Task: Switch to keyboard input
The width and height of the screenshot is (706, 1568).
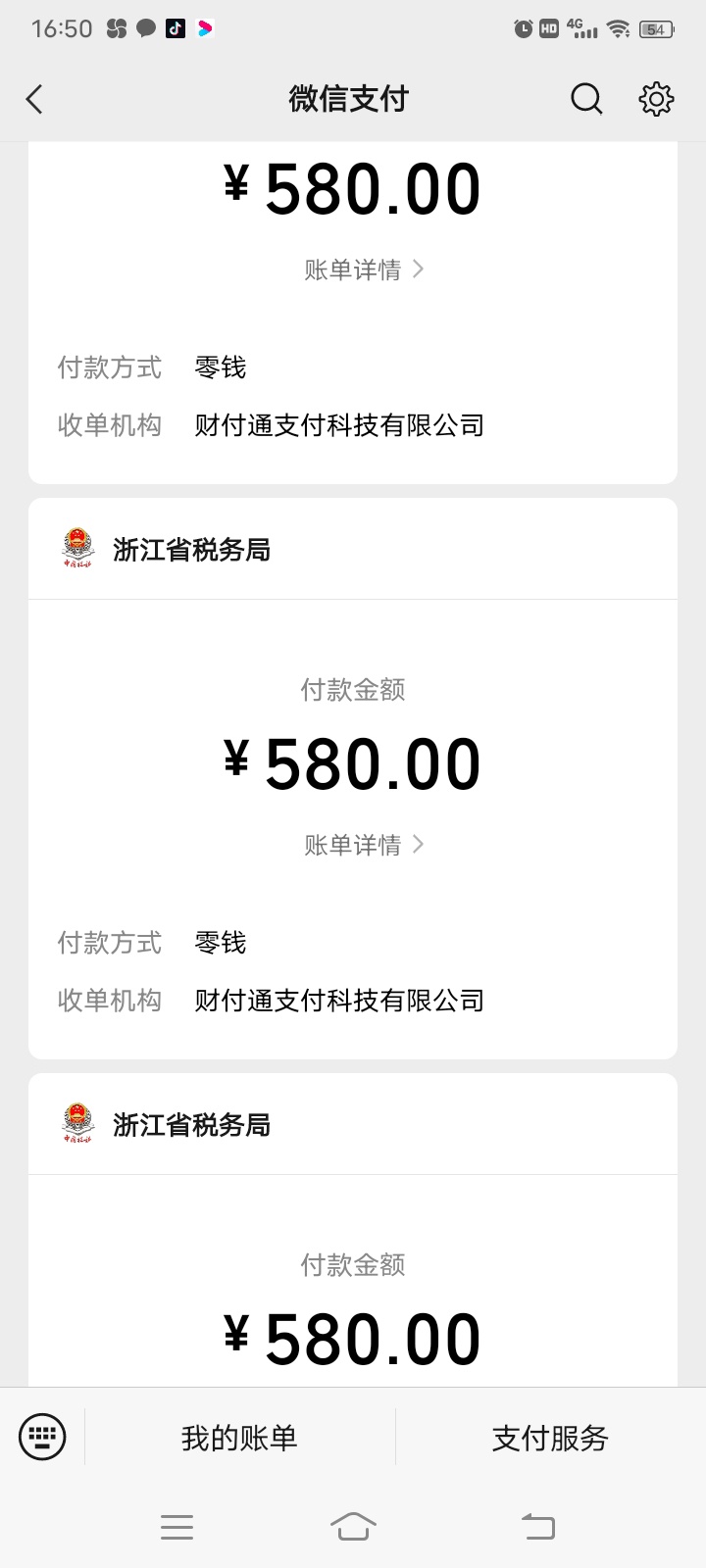Action: click(x=42, y=1438)
